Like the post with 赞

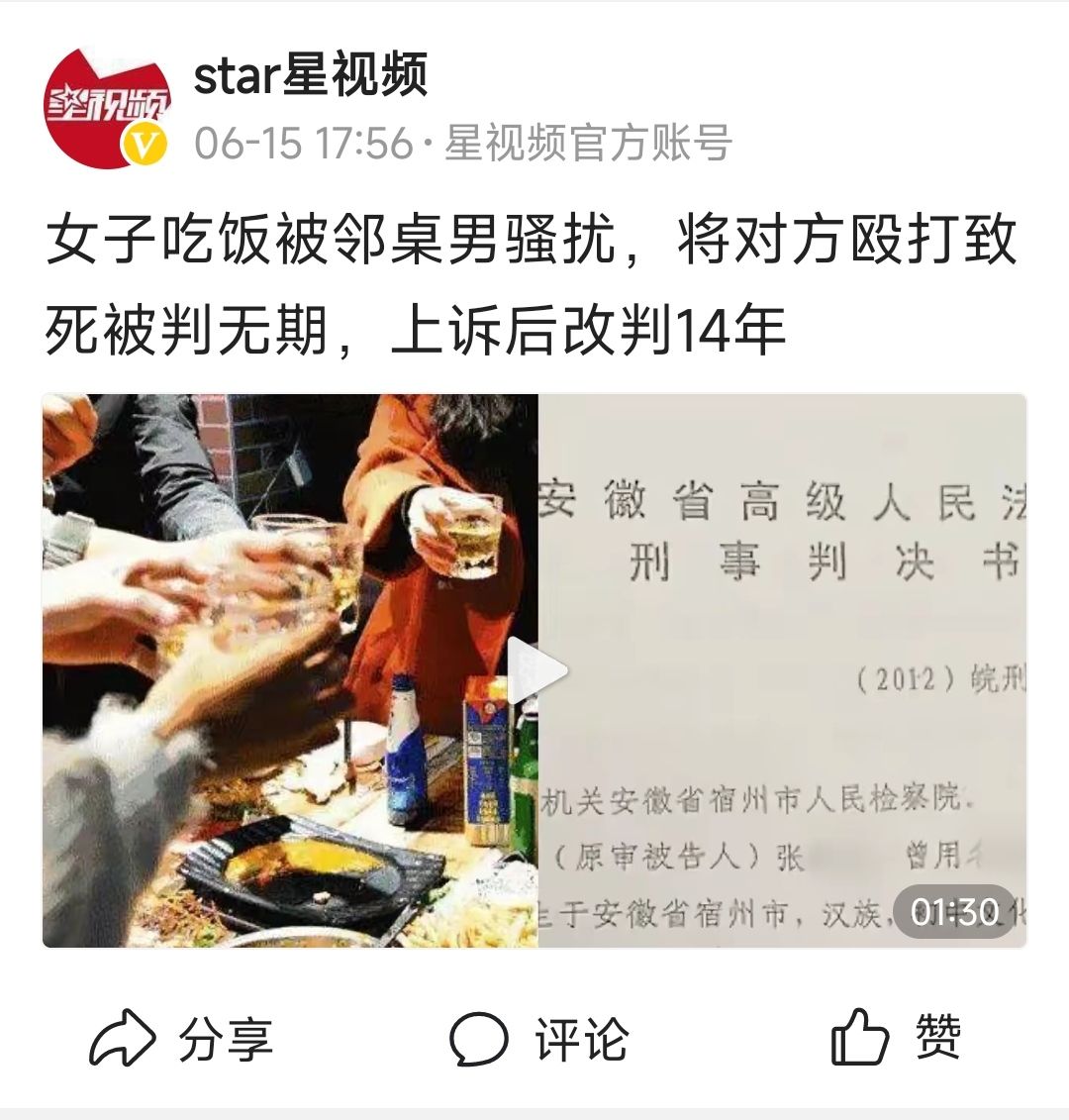click(895, 1037)
